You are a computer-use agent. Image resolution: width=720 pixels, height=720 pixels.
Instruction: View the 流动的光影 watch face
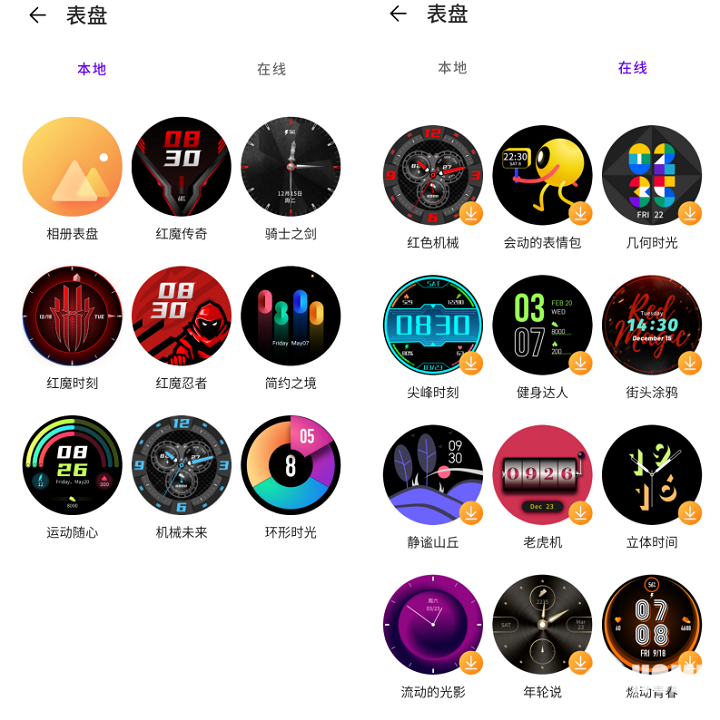[x=432, y=625]
